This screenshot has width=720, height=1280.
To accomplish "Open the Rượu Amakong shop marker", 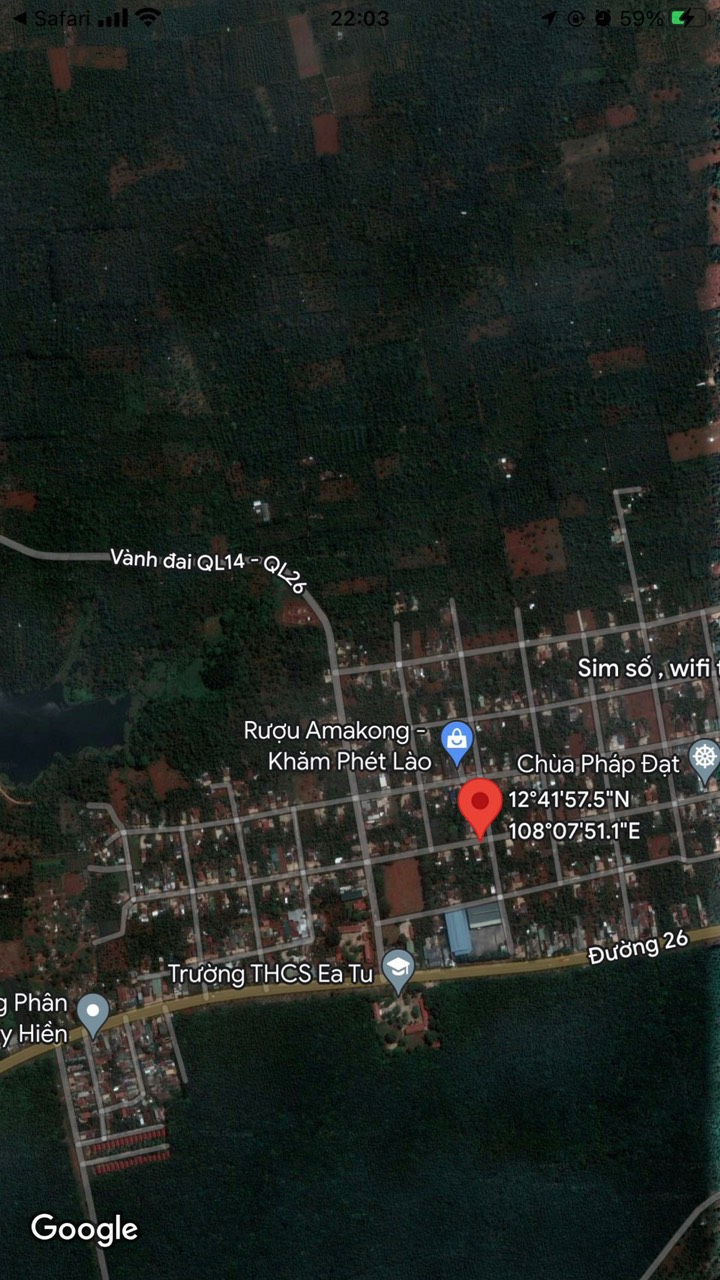I will [457, 741].
